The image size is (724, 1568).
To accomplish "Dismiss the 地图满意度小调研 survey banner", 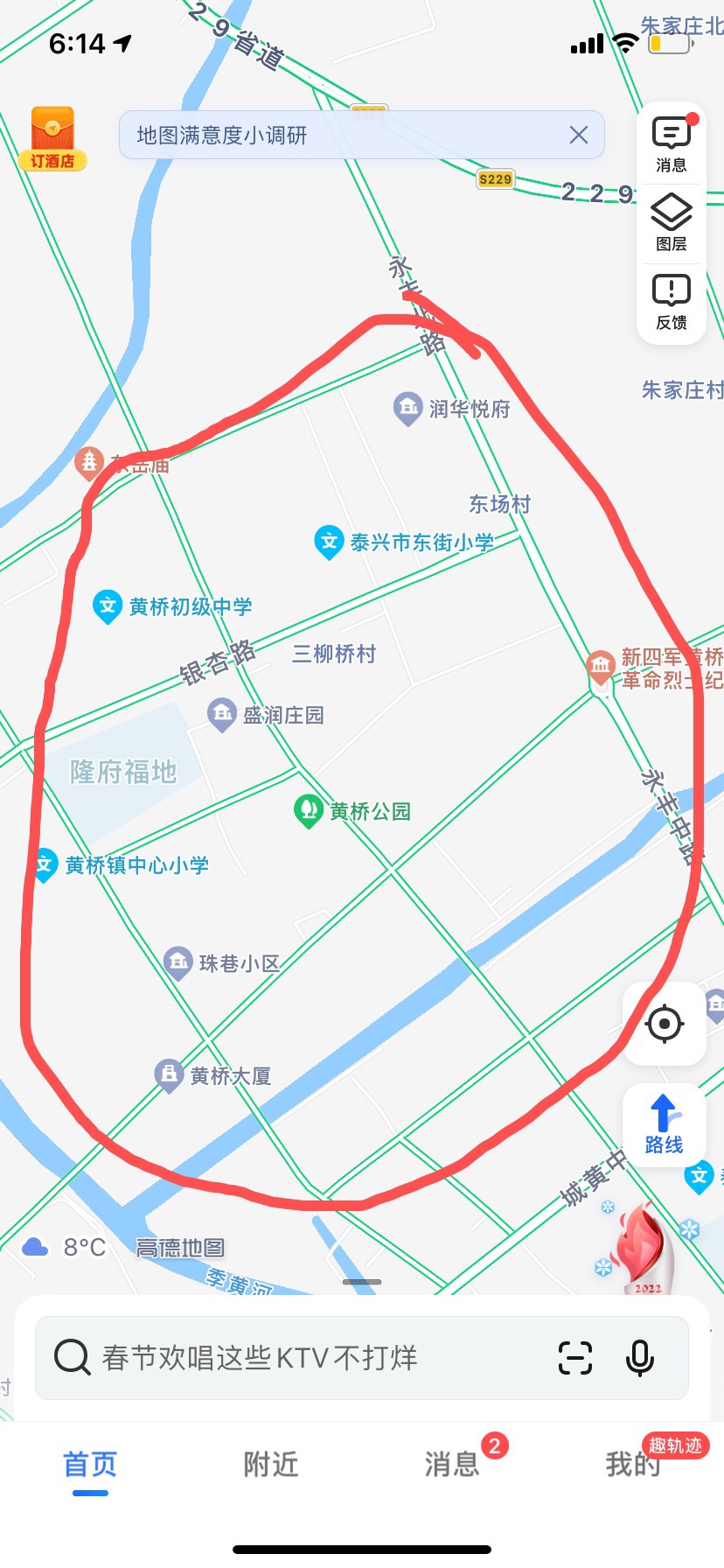I will click(x=578, y=135).
